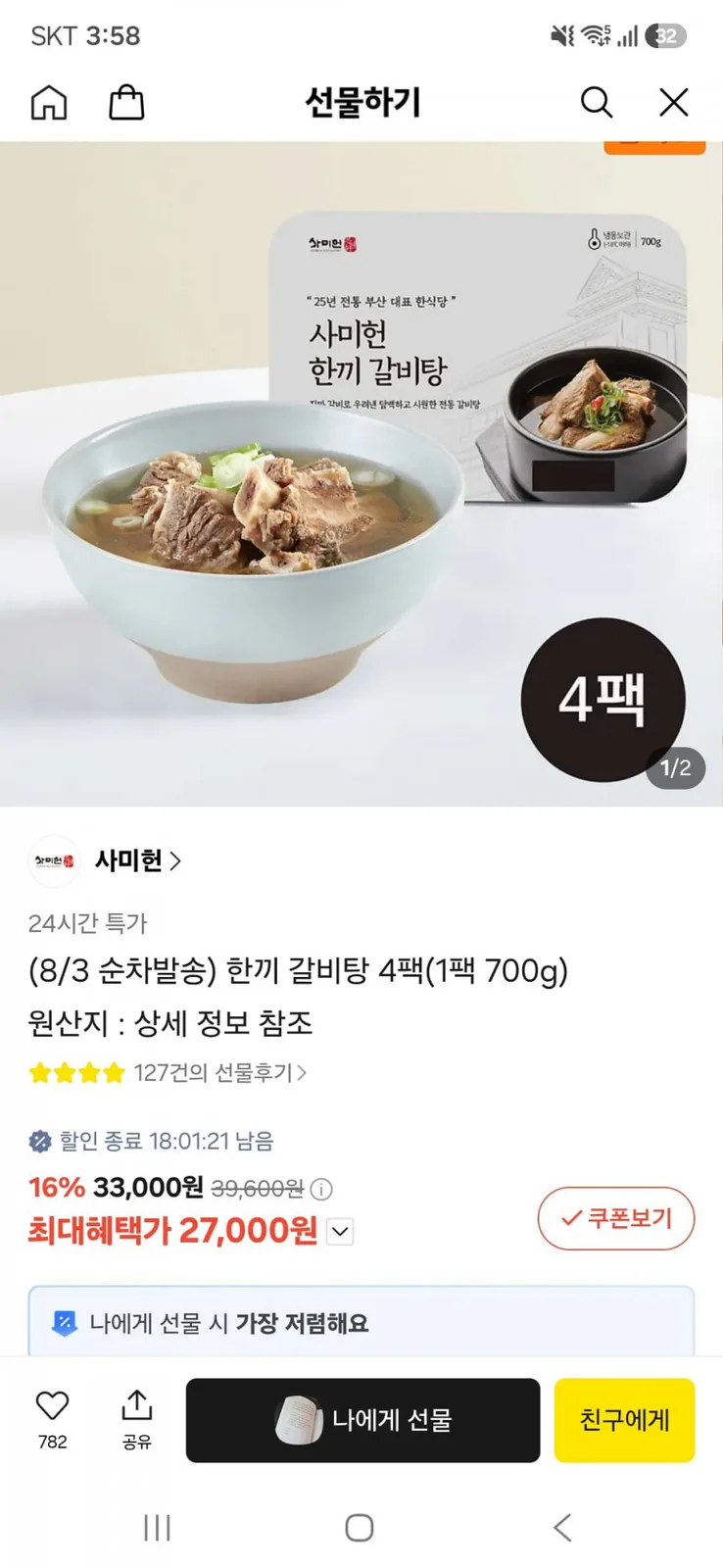Close the 선물하기 page
The height and width of the screenshot is (1568, 723).
(673, 102)
